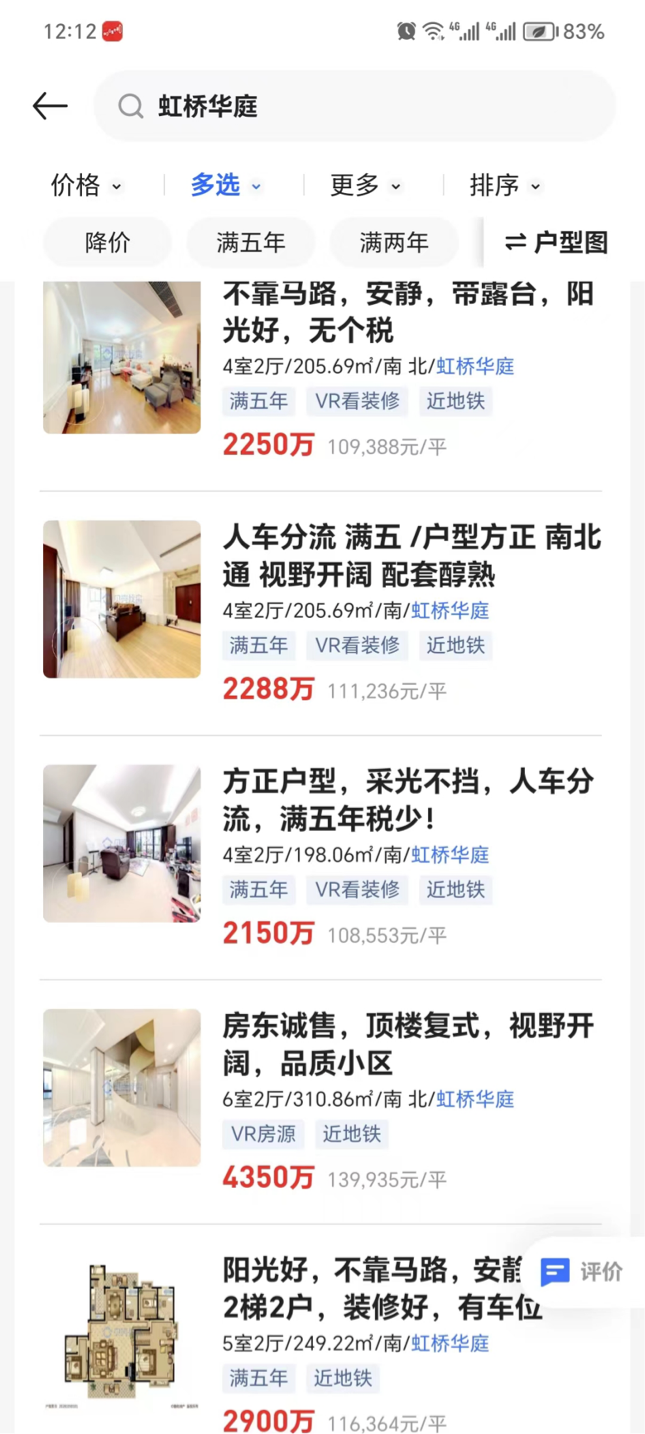Open the 2900万 listing with floor plan

[380, 1290]
